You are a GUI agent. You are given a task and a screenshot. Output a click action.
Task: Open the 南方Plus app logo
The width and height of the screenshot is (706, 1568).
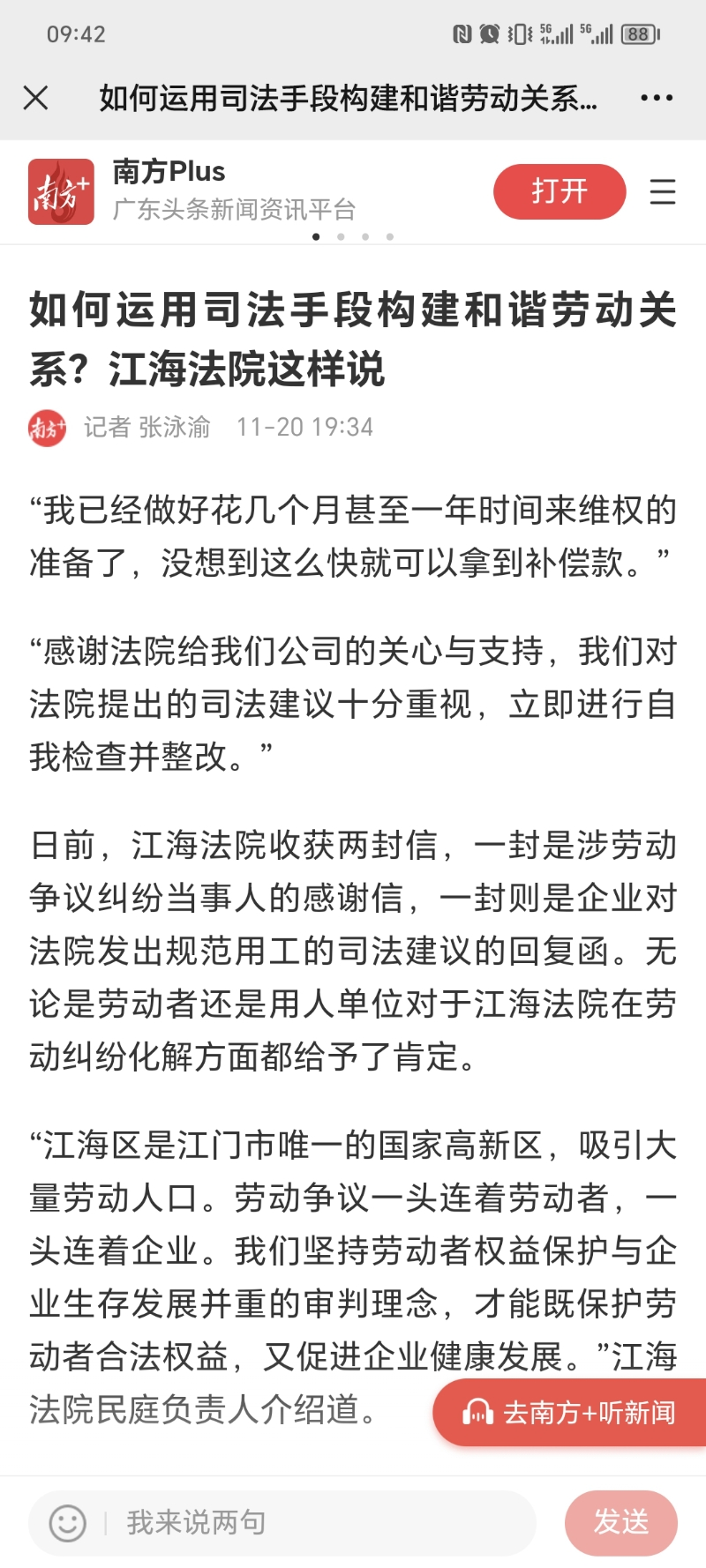pos(61,191)
